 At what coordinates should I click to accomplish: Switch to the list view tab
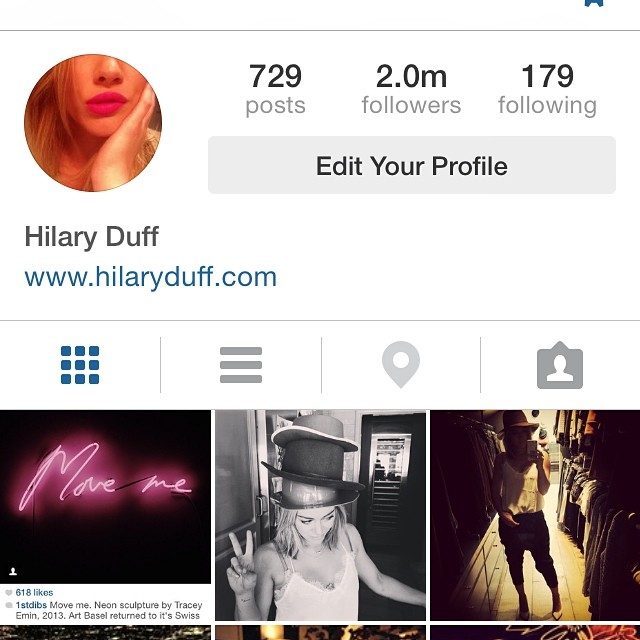240,365
